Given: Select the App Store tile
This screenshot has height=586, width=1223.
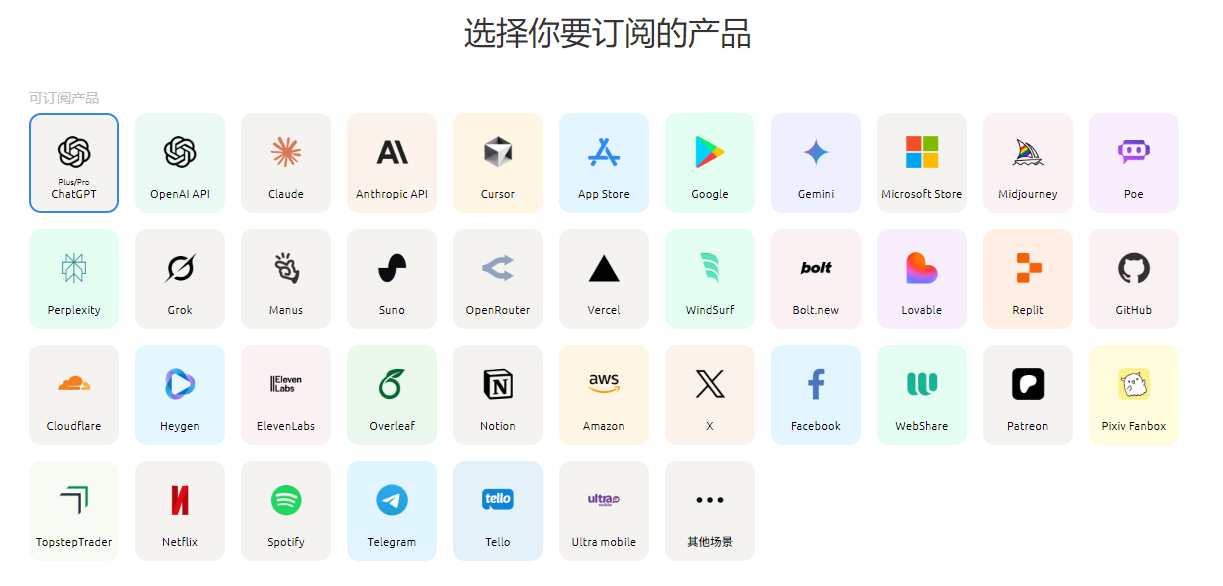Looking at the screenshot, I should tap(604, 163).
